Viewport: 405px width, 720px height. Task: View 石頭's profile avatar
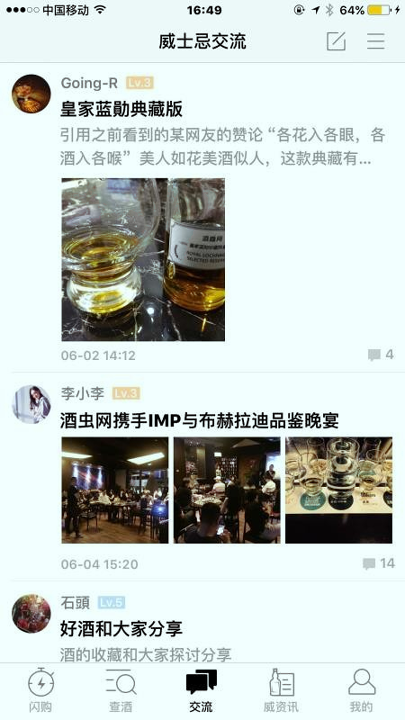click(31, 613)
